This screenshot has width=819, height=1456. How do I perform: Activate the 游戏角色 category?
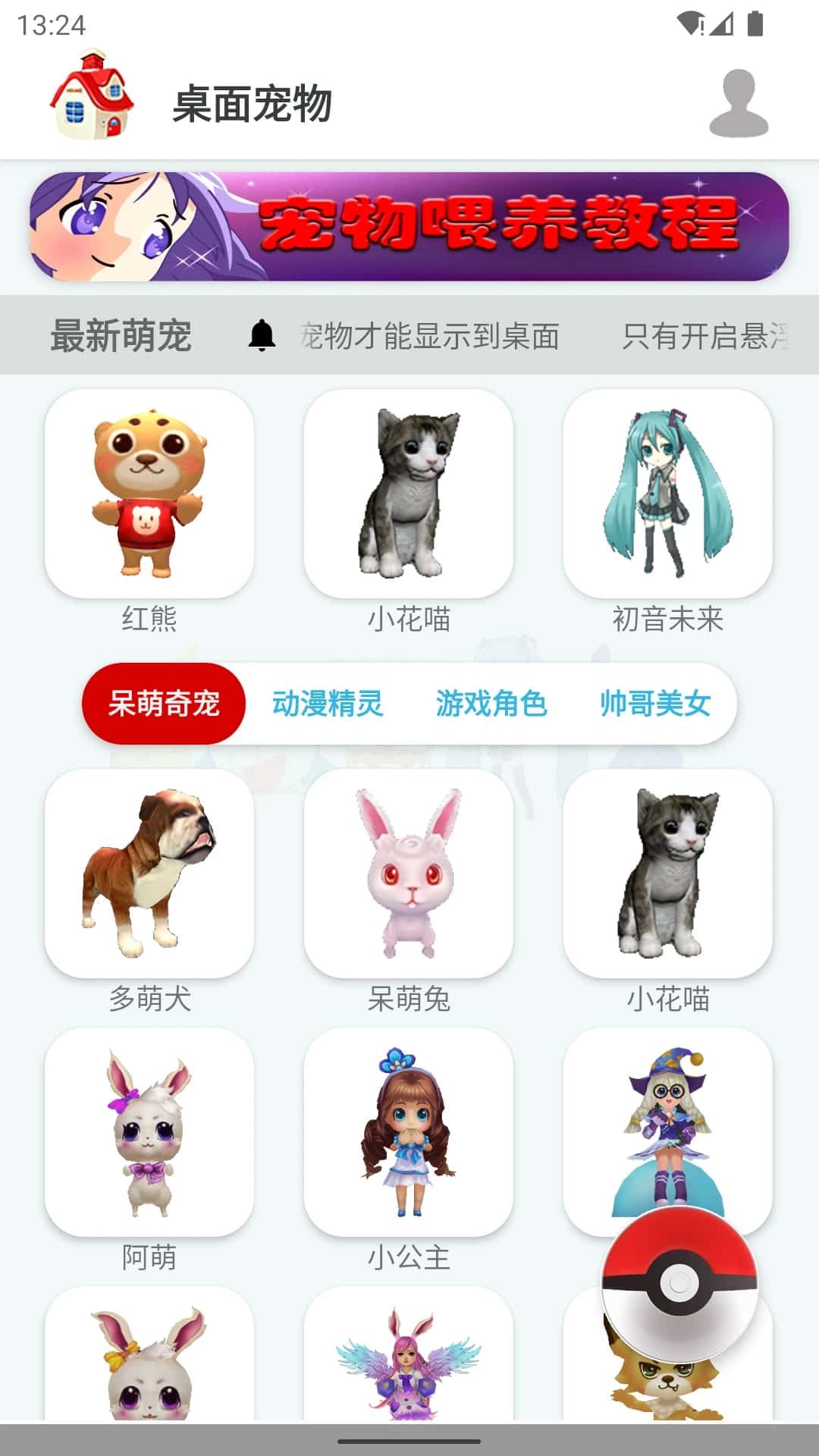pos(493,705)
